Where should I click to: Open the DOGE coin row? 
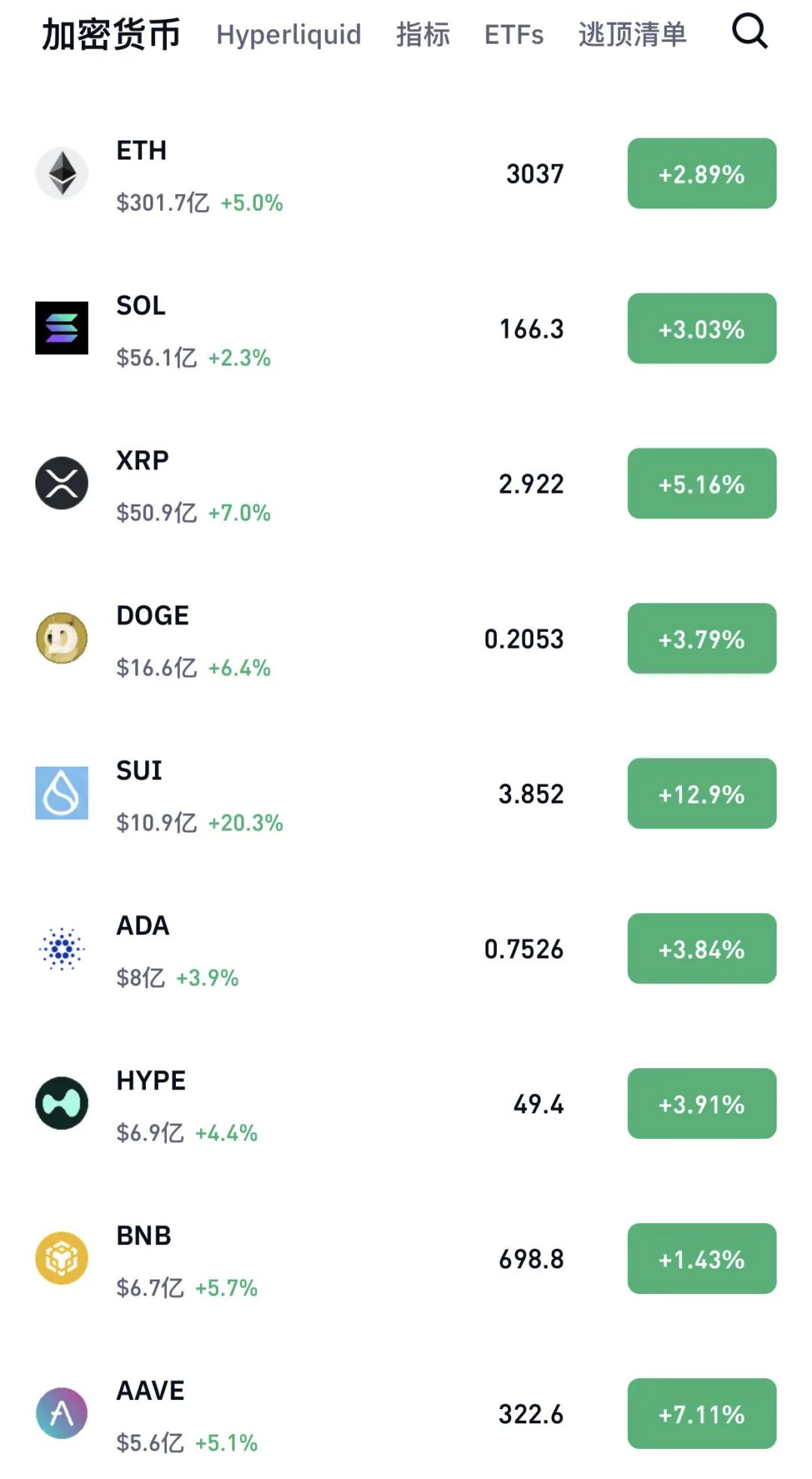[x=301, y=639]
